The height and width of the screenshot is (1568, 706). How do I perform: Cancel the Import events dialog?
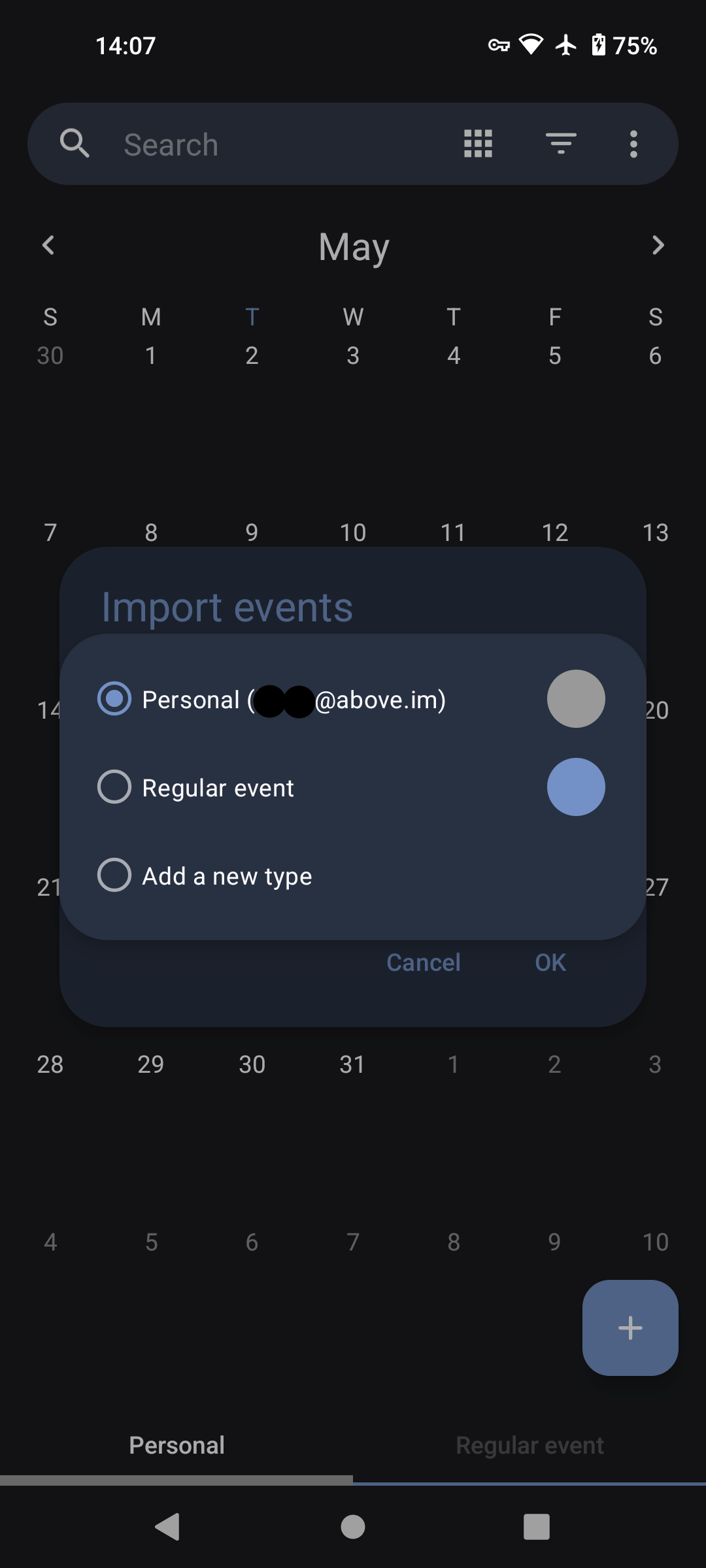pos(424,962)
